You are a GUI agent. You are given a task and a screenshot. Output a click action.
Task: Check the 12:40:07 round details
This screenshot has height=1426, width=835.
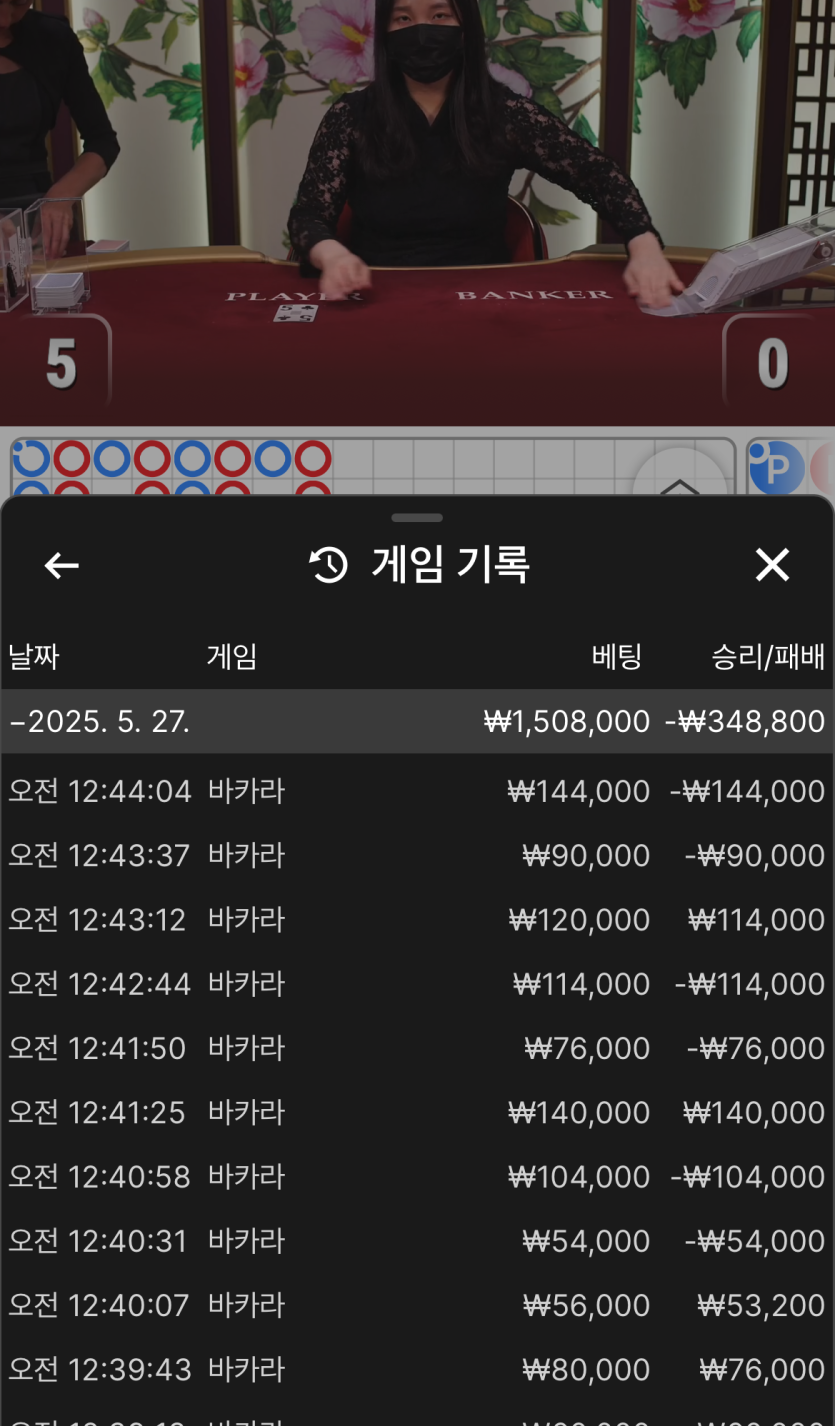point(416,1305)
